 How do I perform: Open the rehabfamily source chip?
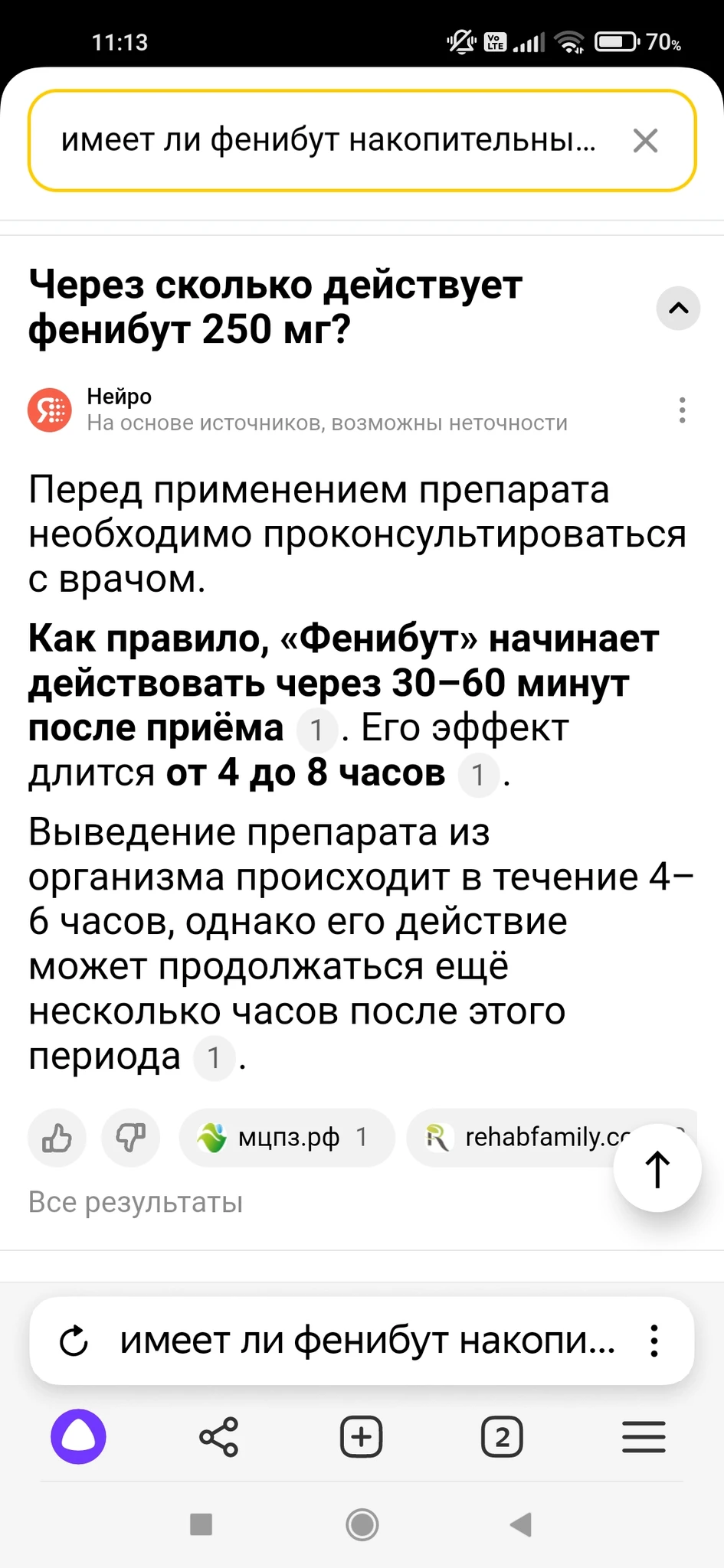[521, 1138]
